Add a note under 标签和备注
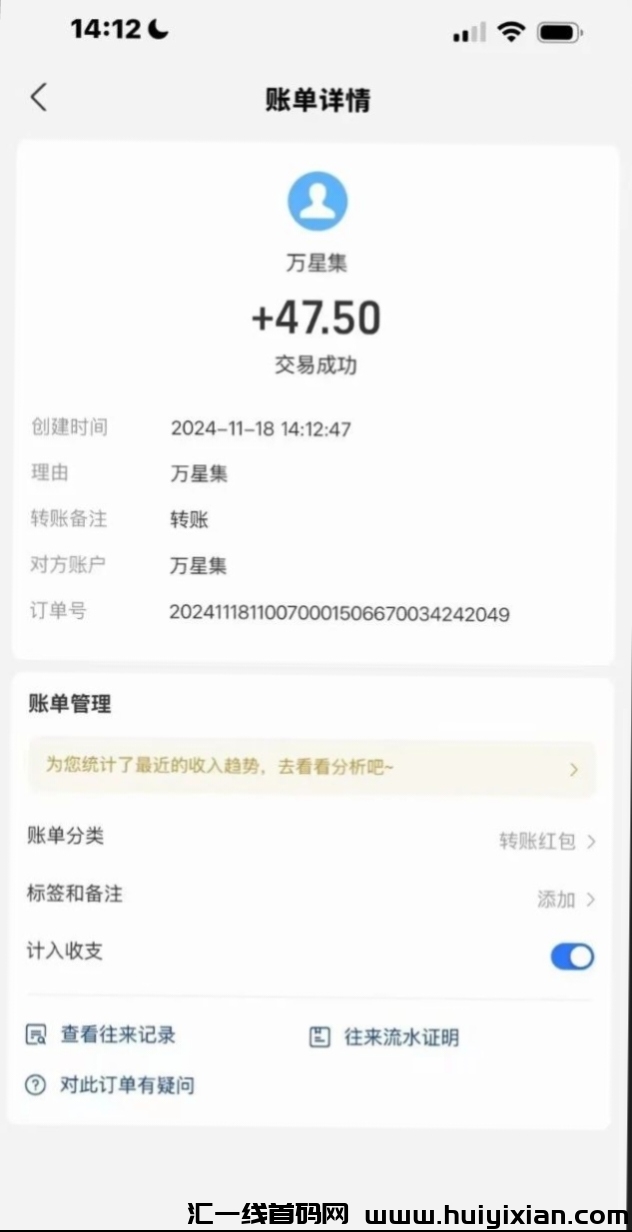The image size is (632, 1232). point(565,899)
